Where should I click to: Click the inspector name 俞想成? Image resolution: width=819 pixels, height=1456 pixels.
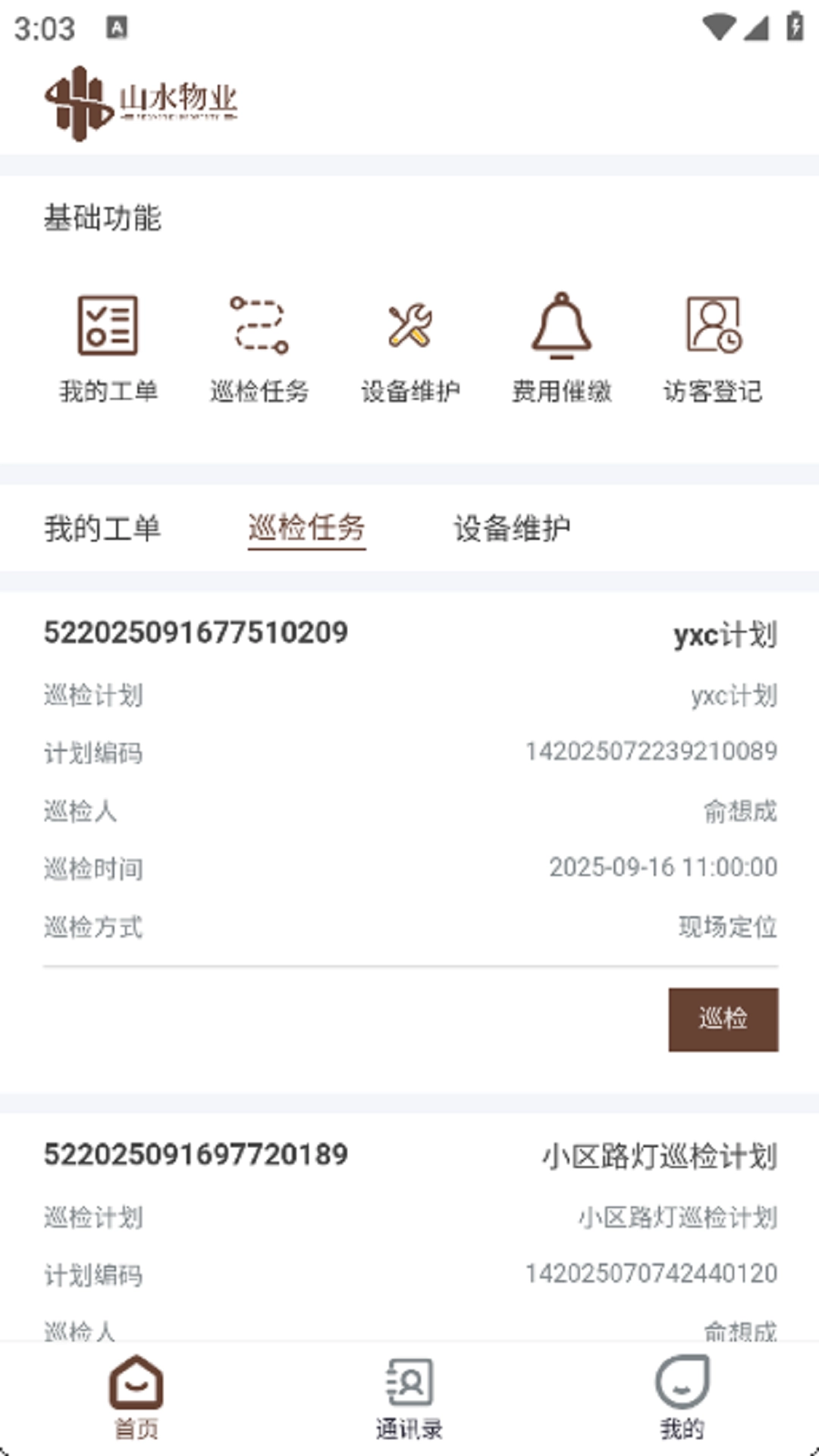[x=738, y=811]
